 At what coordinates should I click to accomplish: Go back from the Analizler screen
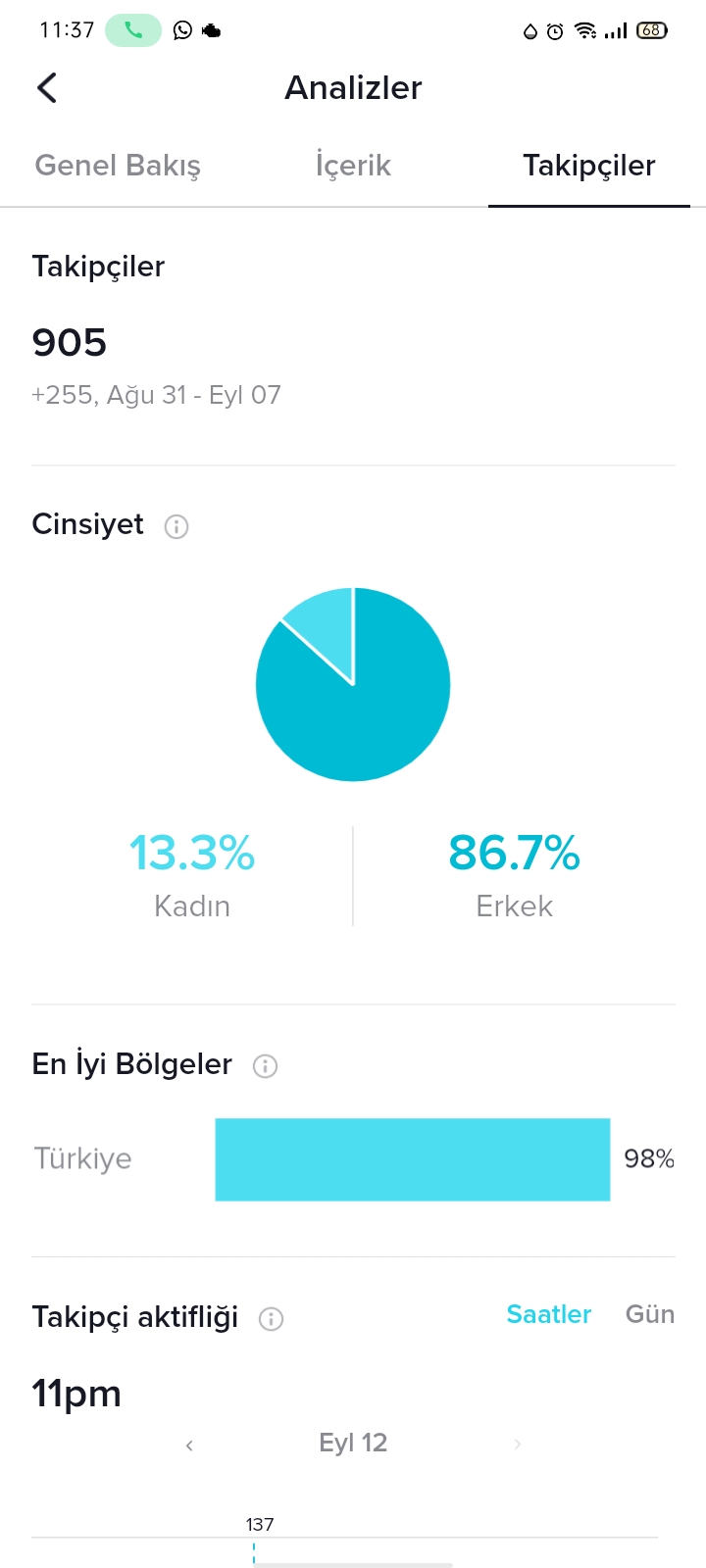click(47, 87)
